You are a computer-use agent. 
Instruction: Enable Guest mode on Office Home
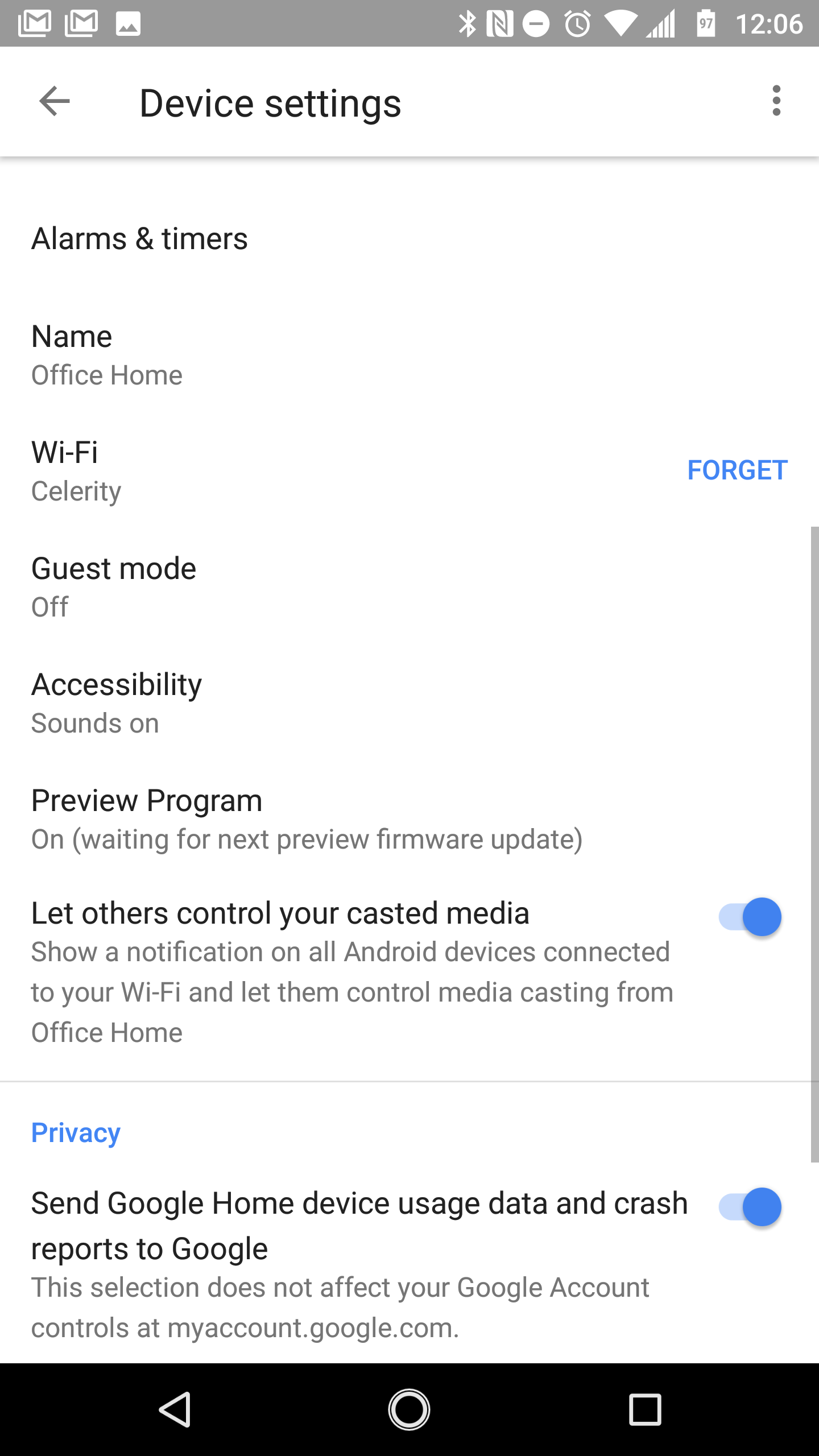(x=114, y=586)
